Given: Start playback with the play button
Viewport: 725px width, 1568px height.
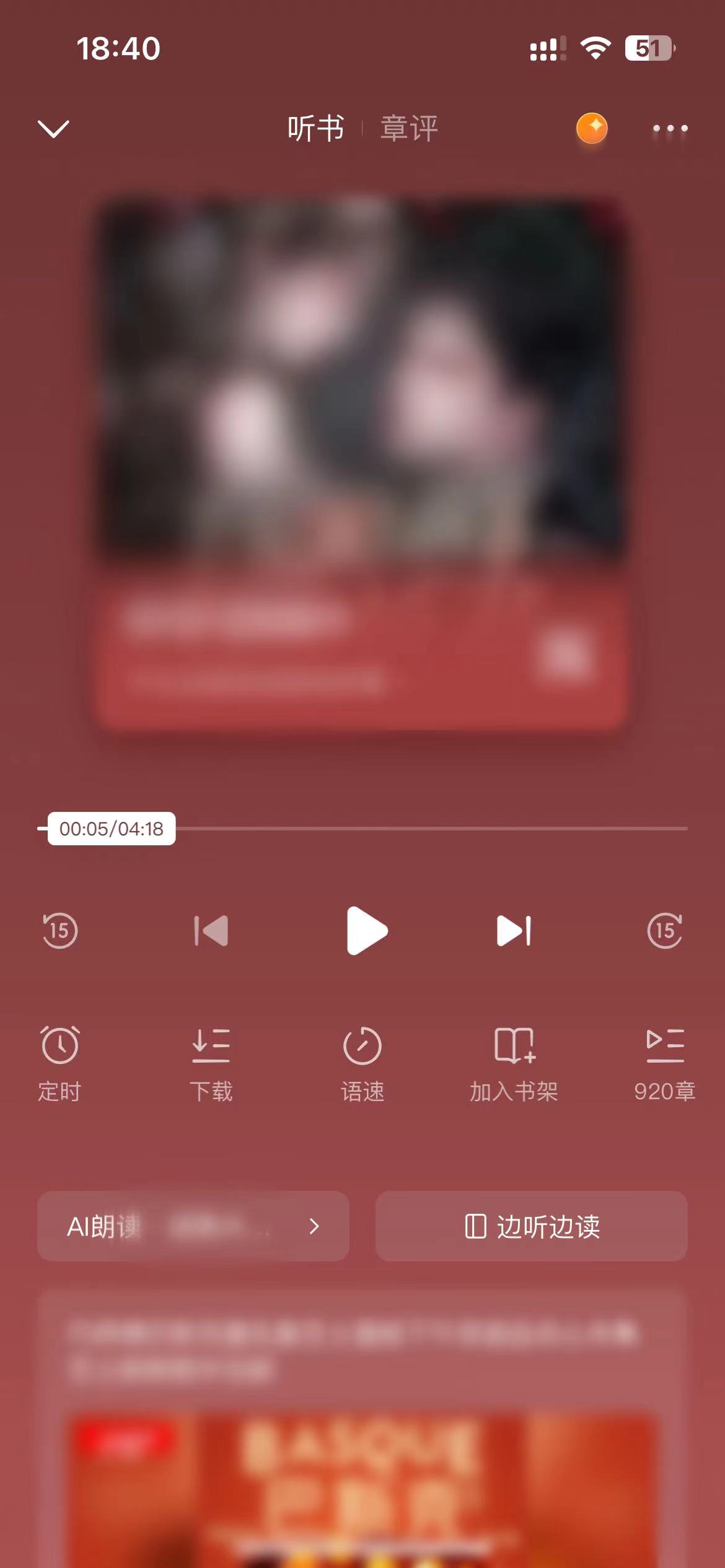Looking at the screenshot, I should click(x=366, y=930).
